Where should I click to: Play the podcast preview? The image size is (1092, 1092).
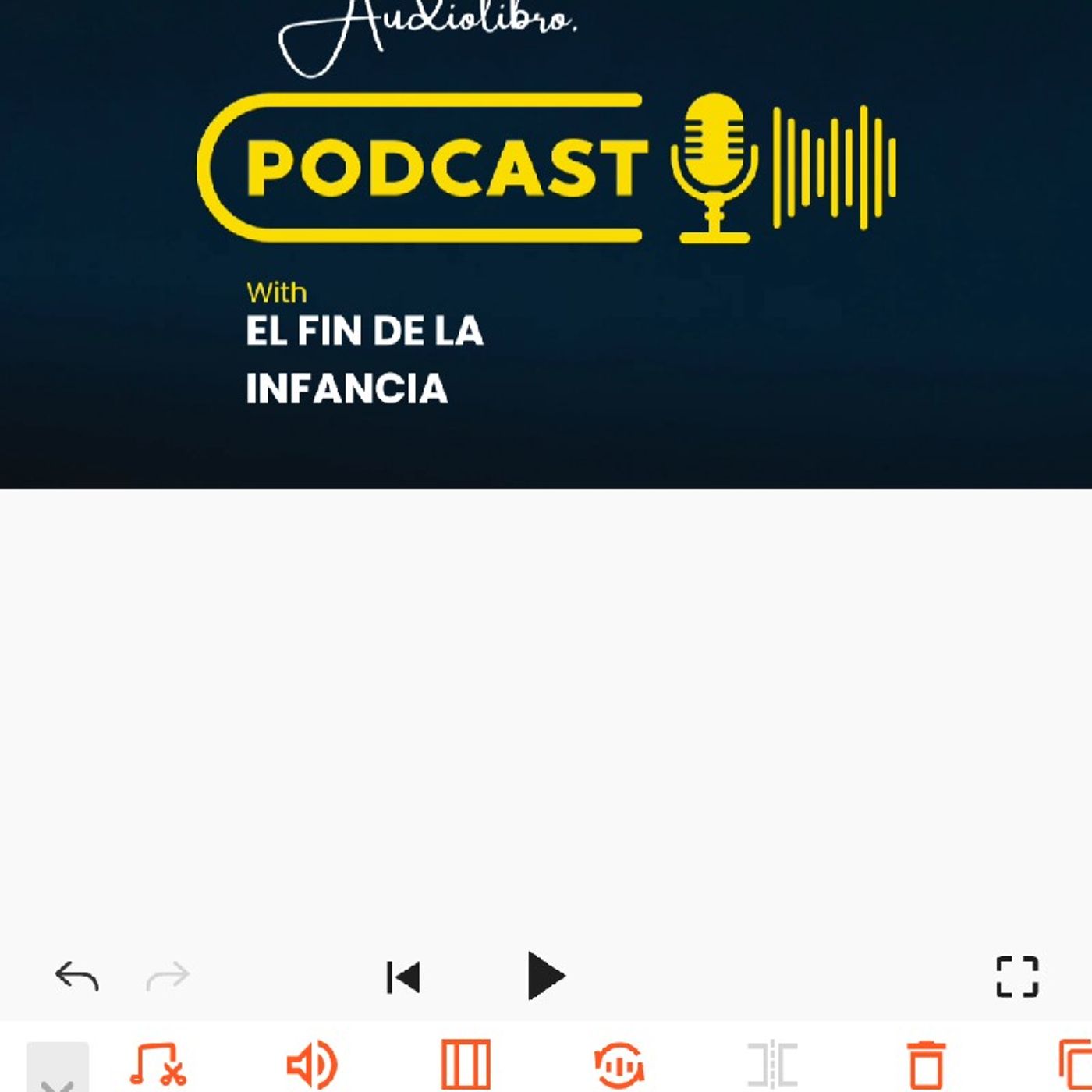tap(545, 976)
